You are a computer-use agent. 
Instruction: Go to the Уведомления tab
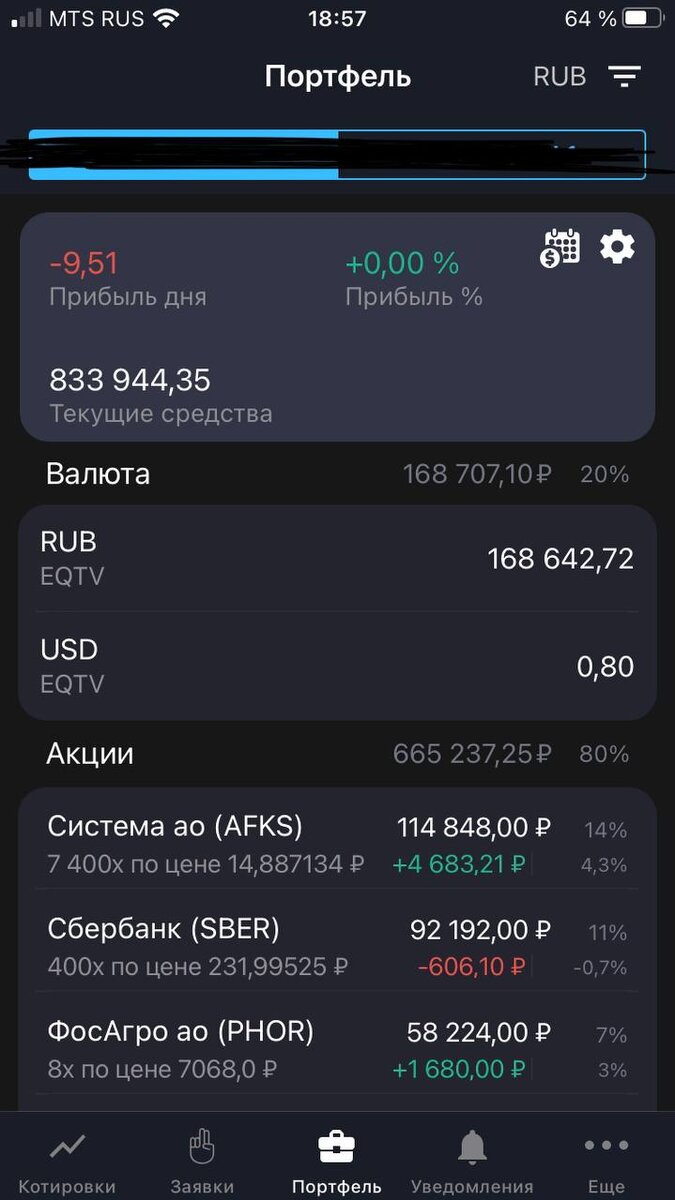click(472, 1160)
